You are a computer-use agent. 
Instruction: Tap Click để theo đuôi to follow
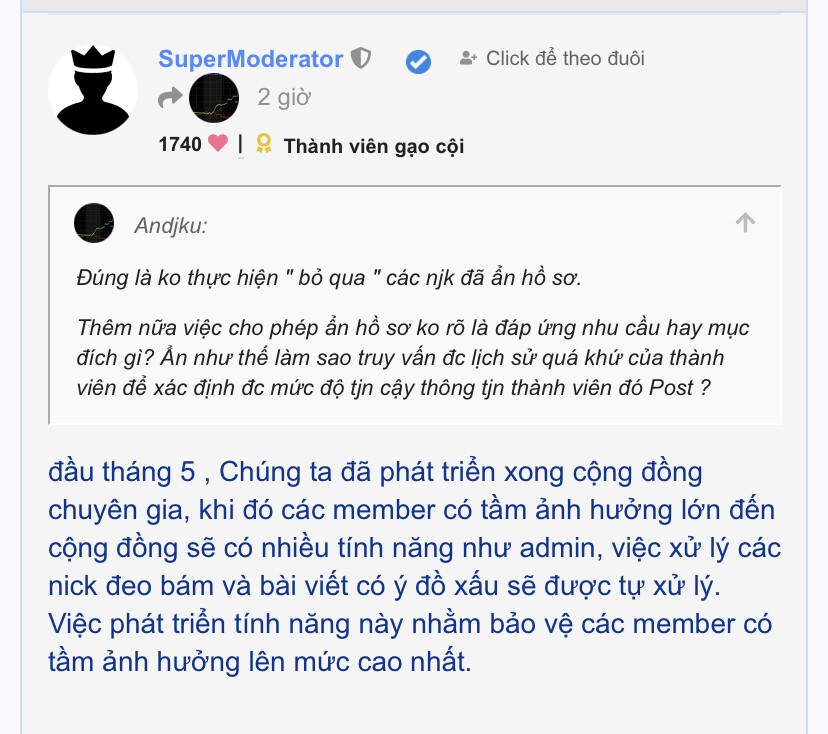click(x=552, y=59)
